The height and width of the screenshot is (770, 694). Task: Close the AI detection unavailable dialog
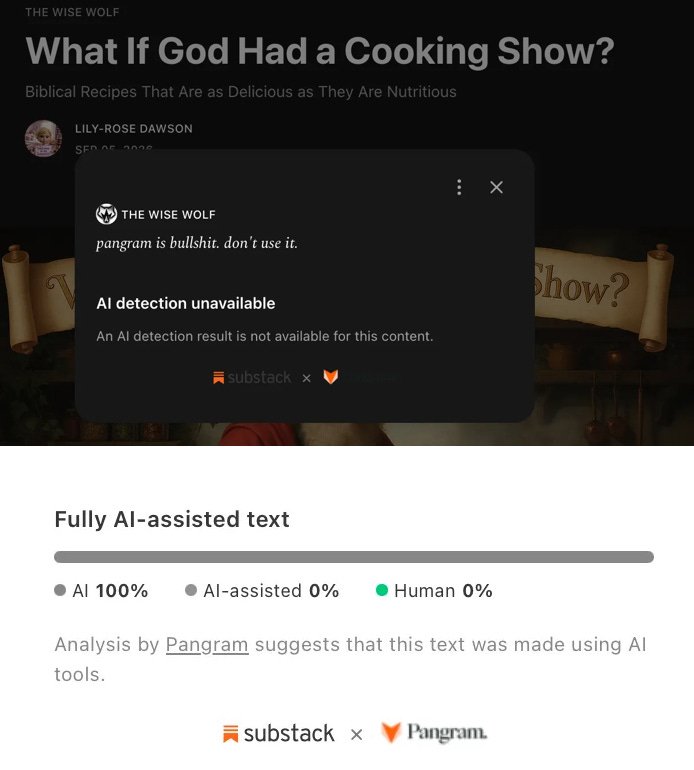pos(496,187)
